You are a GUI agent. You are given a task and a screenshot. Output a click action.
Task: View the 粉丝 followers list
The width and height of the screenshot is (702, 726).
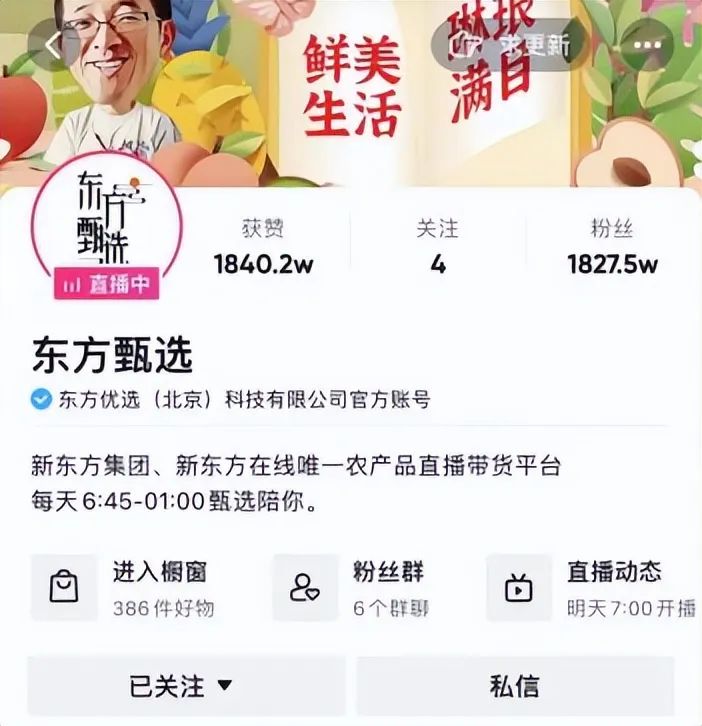click(x=612, y=248)
